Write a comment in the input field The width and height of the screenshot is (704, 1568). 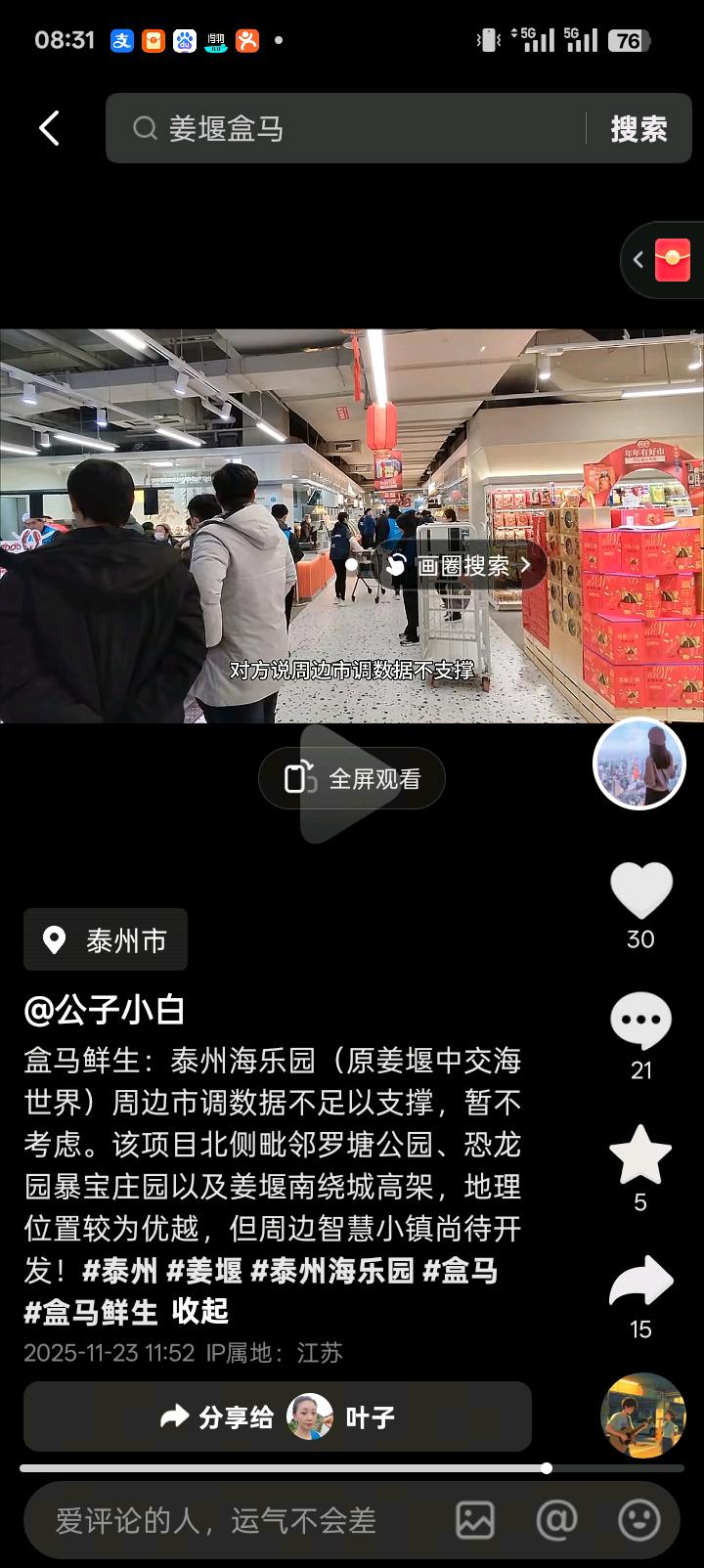click(235, 1520)
